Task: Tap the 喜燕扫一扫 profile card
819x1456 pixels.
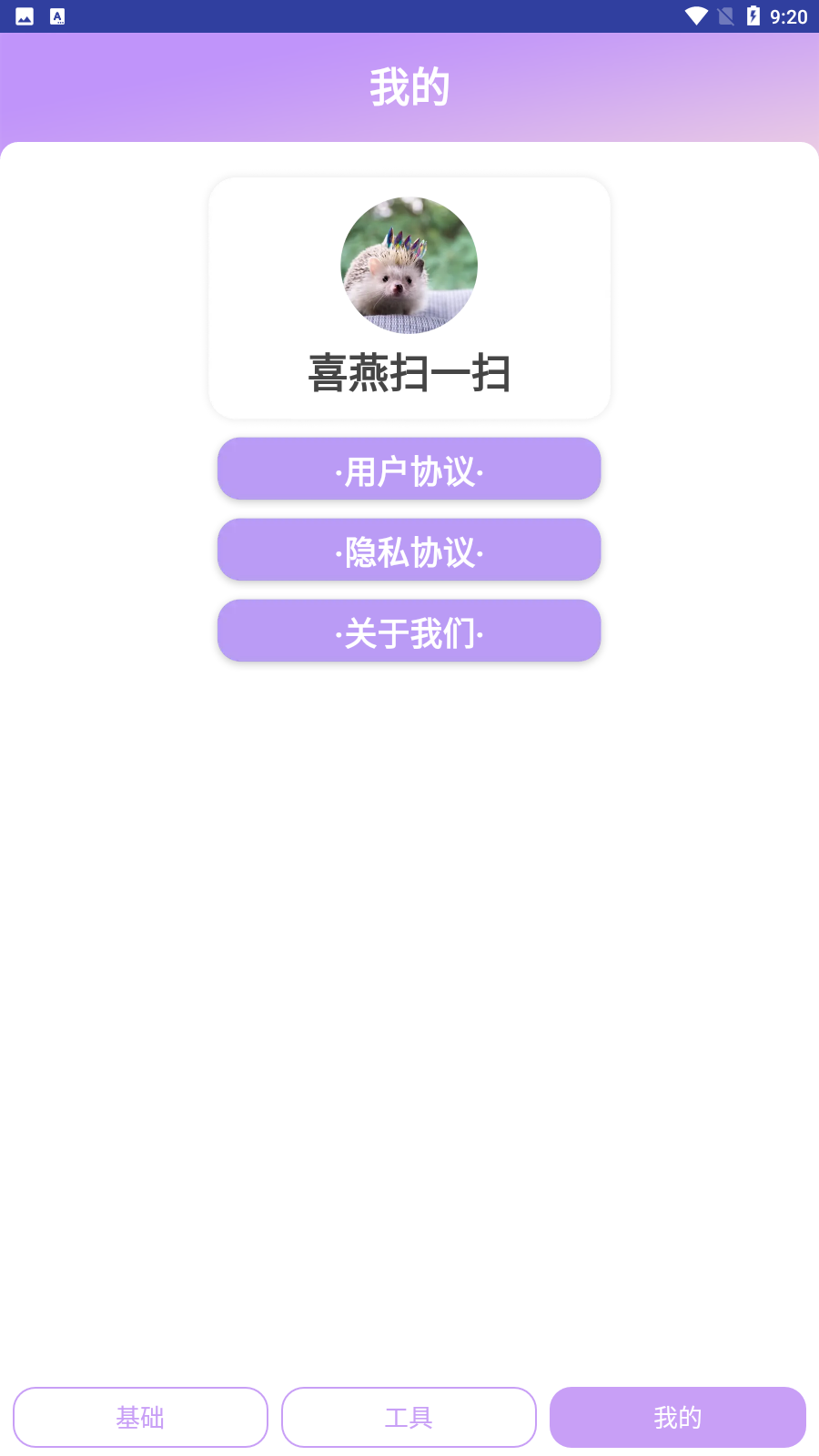Action: (409, 298)
